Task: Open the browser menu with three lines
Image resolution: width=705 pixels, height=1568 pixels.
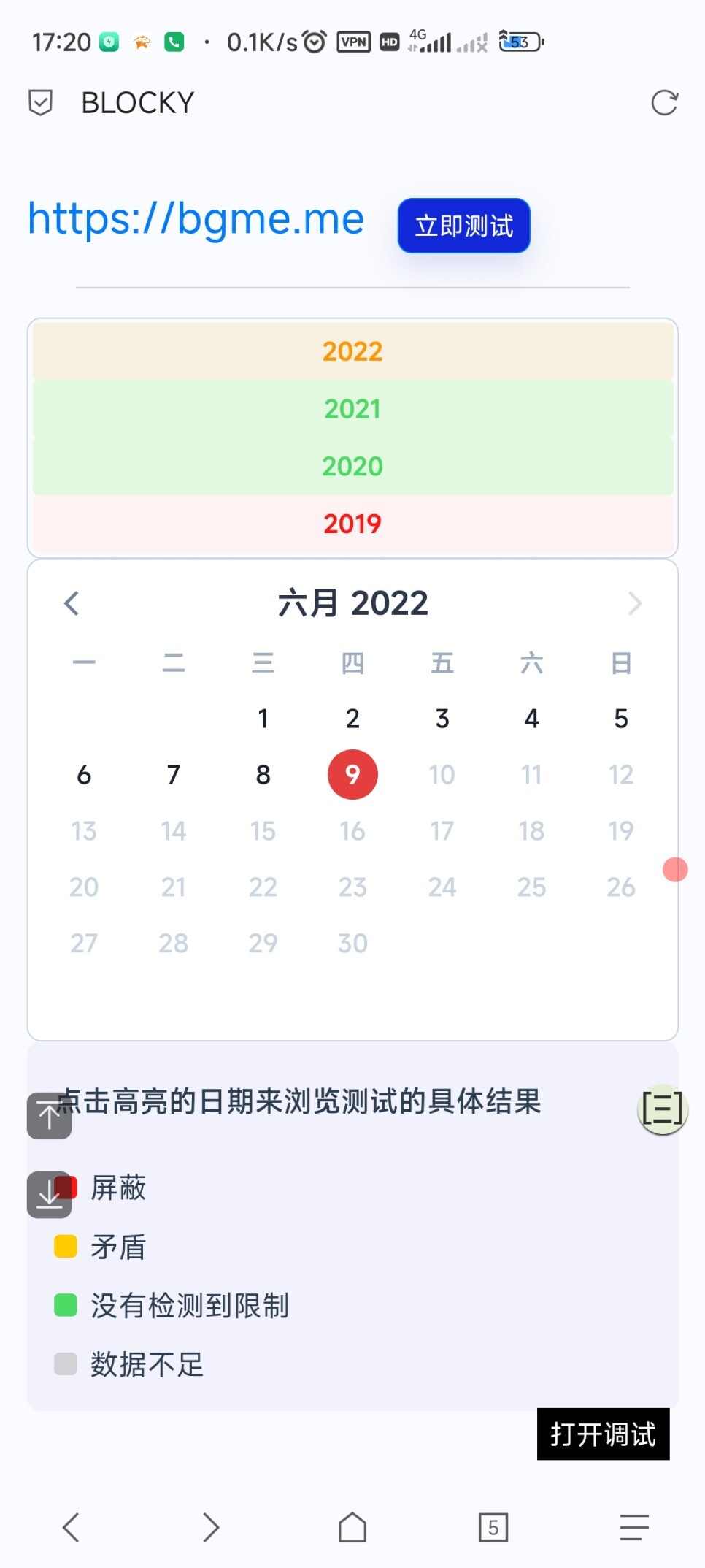Action: [x=634, y=1527]
